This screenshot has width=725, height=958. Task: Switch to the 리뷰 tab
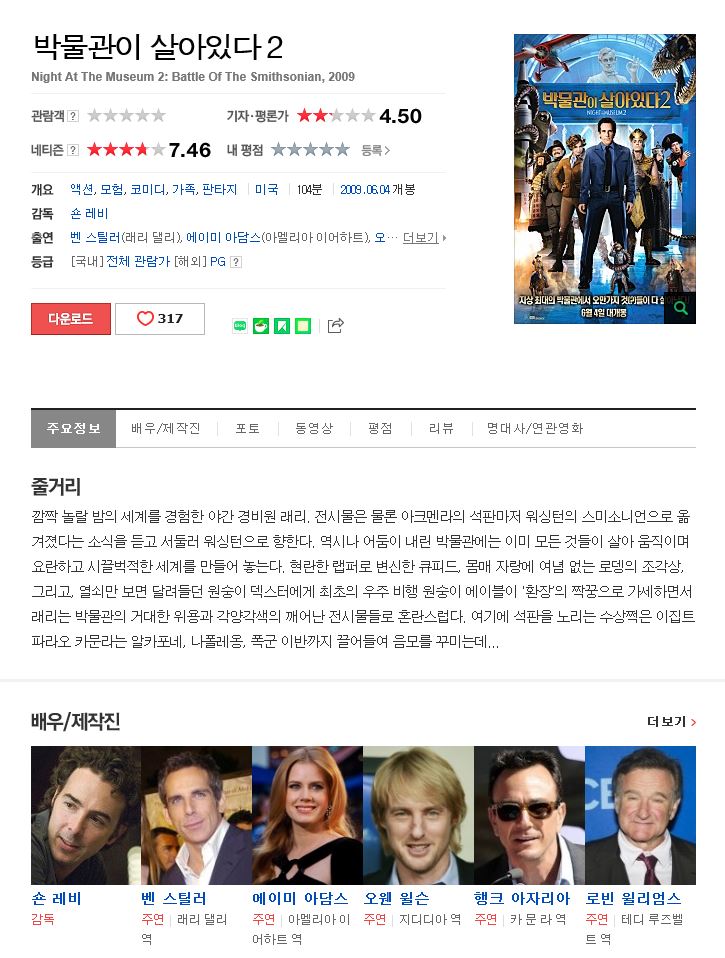point(441,428)
